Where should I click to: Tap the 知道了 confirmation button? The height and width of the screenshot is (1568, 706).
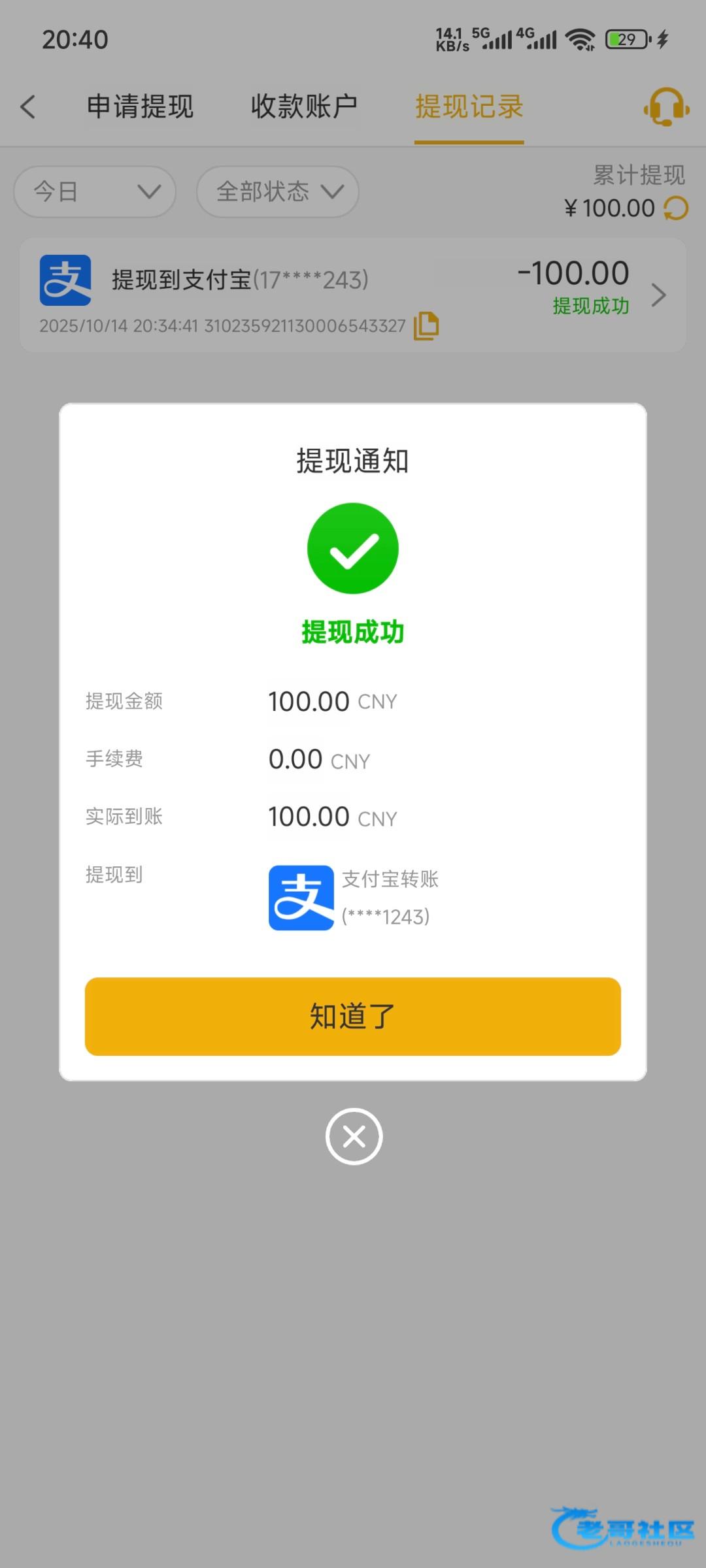[352, 1016]
